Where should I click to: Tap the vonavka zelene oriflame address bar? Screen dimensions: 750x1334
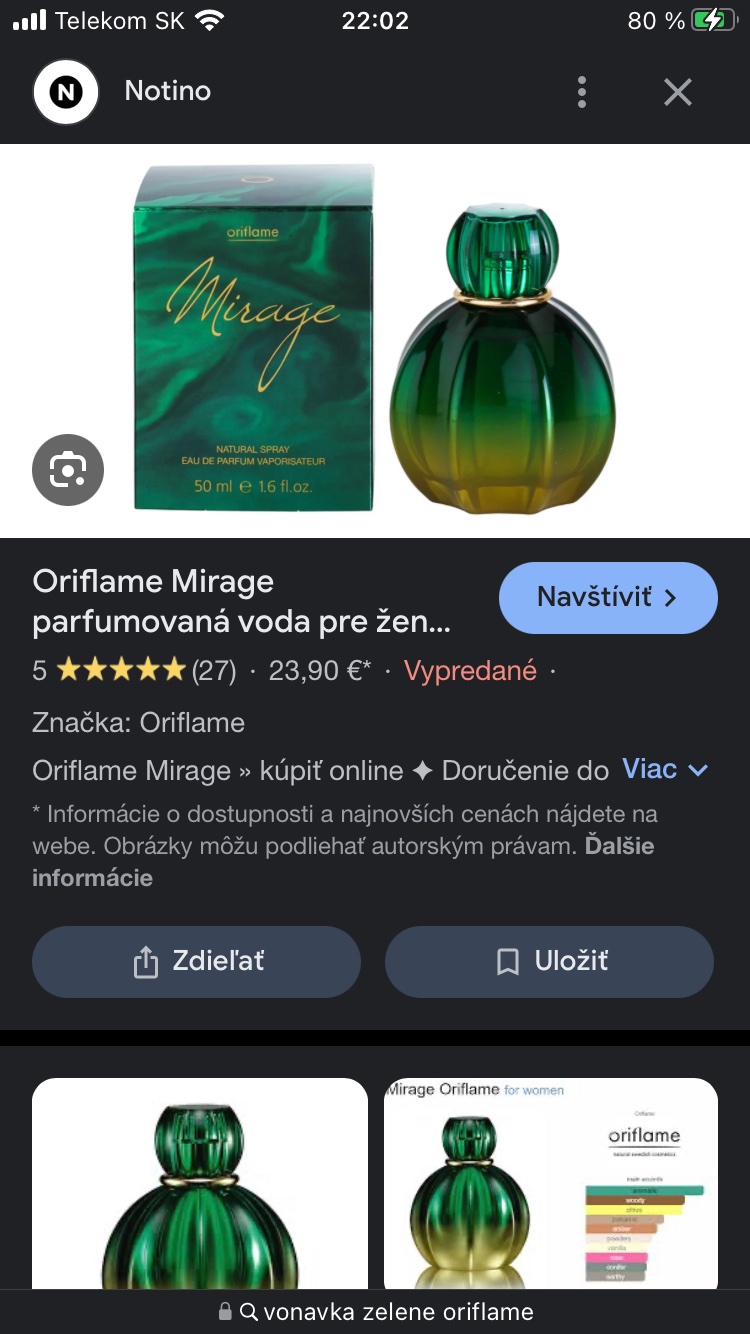point(375,1311)
